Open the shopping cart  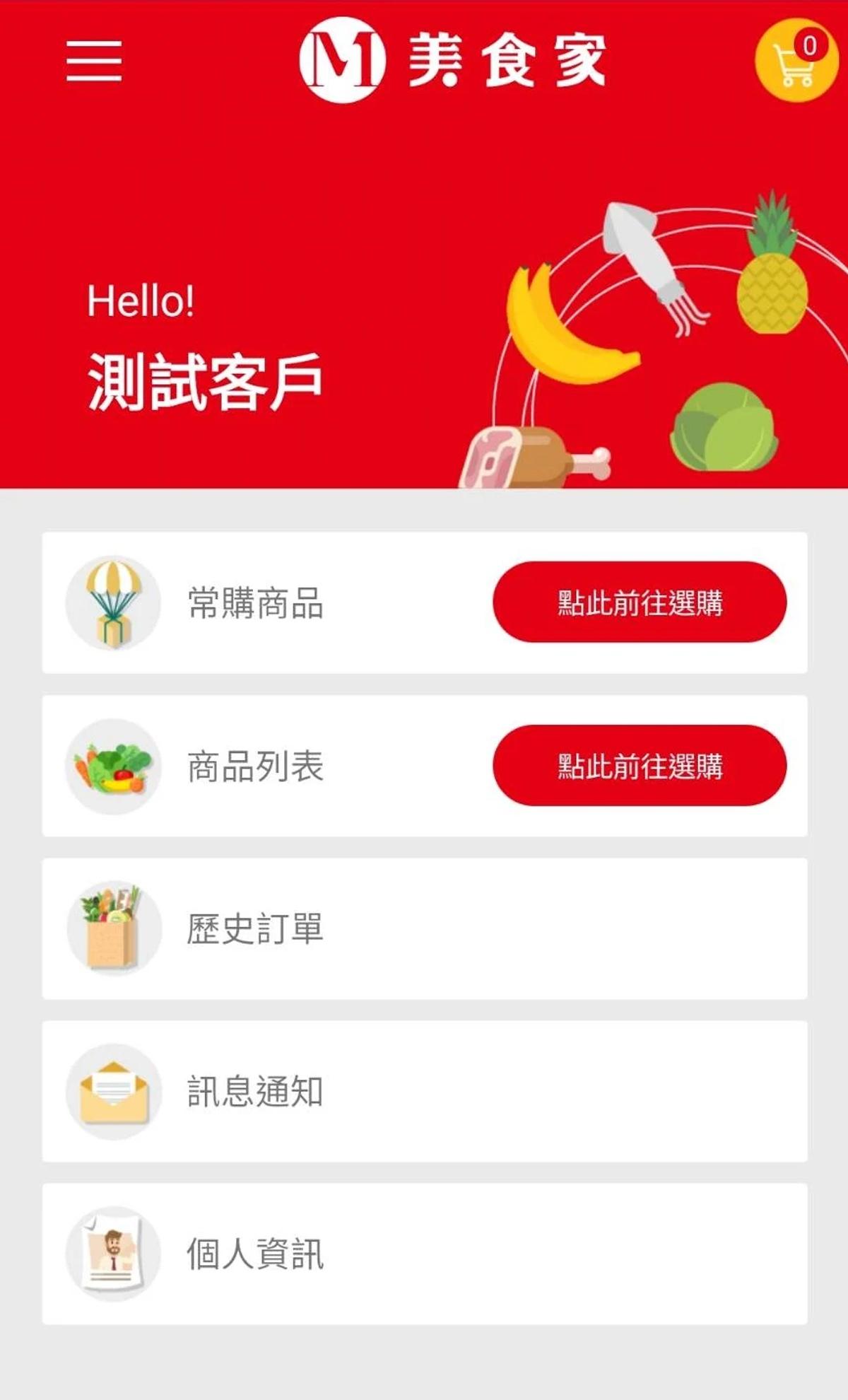[796, 62]
